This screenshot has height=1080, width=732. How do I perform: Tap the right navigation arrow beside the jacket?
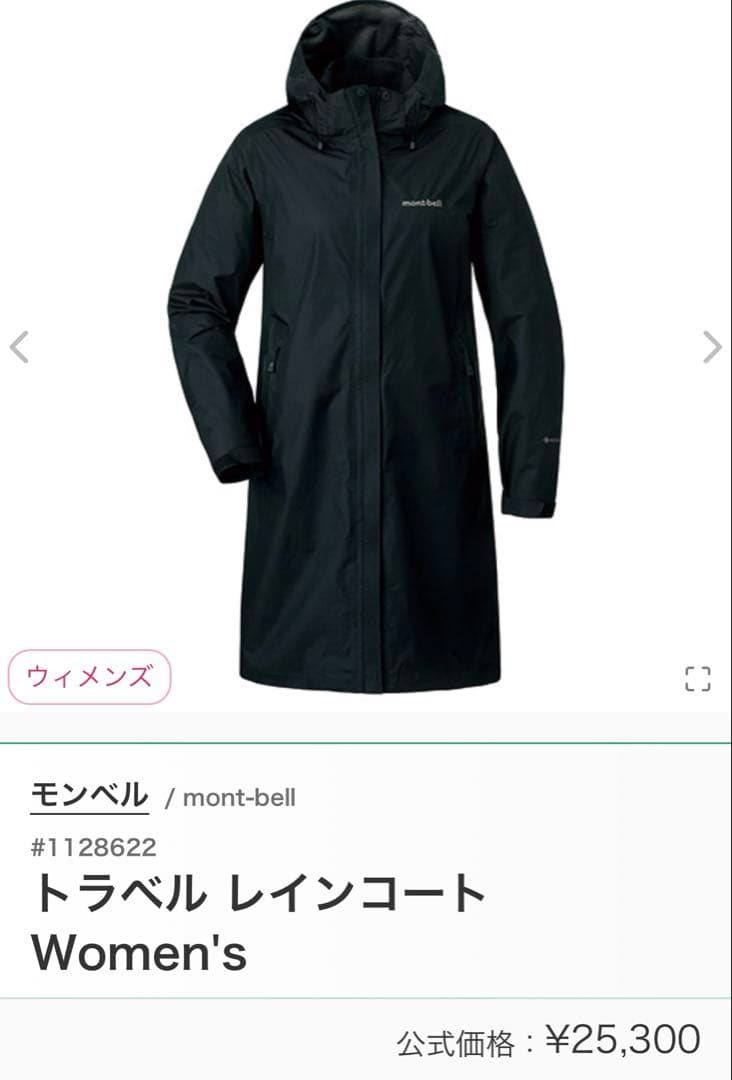[x=713, y=347]
